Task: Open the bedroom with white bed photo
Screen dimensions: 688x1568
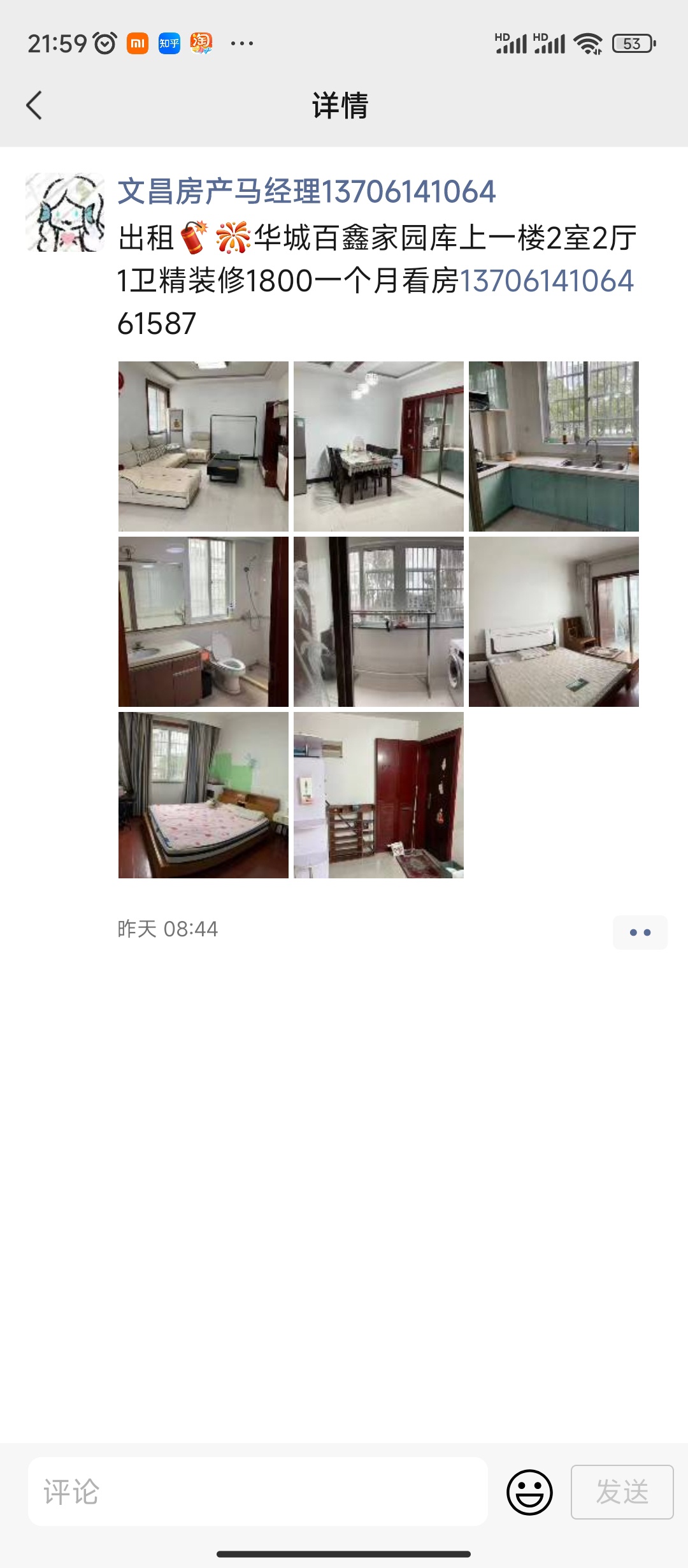Action: point(554,621)
